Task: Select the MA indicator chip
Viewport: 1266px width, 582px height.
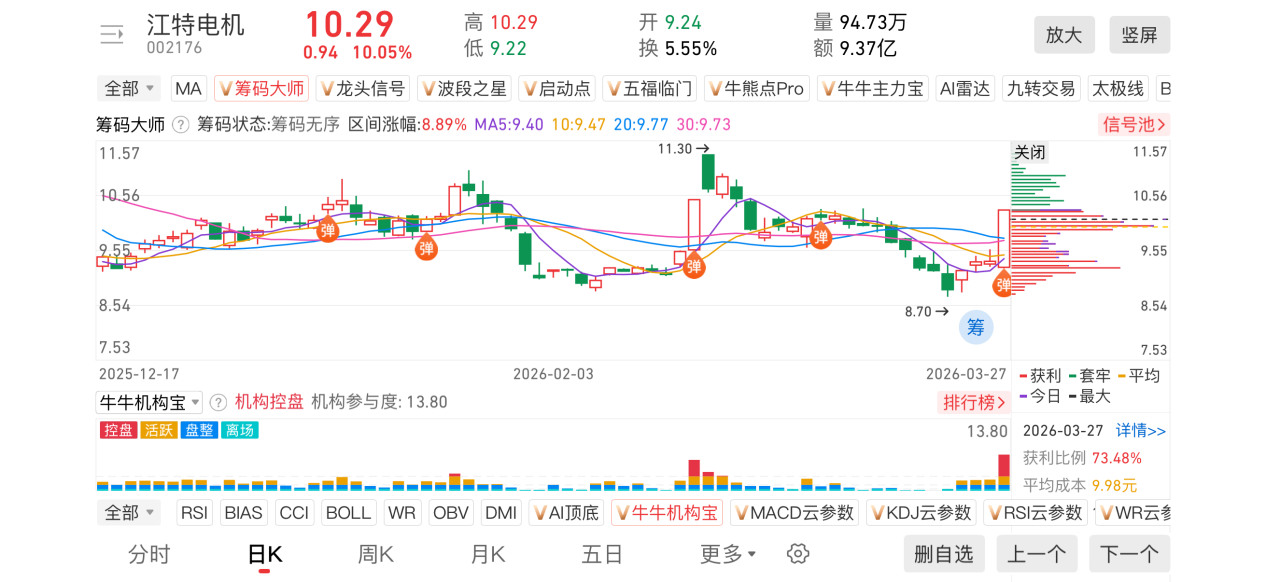Action: [188, 89]
